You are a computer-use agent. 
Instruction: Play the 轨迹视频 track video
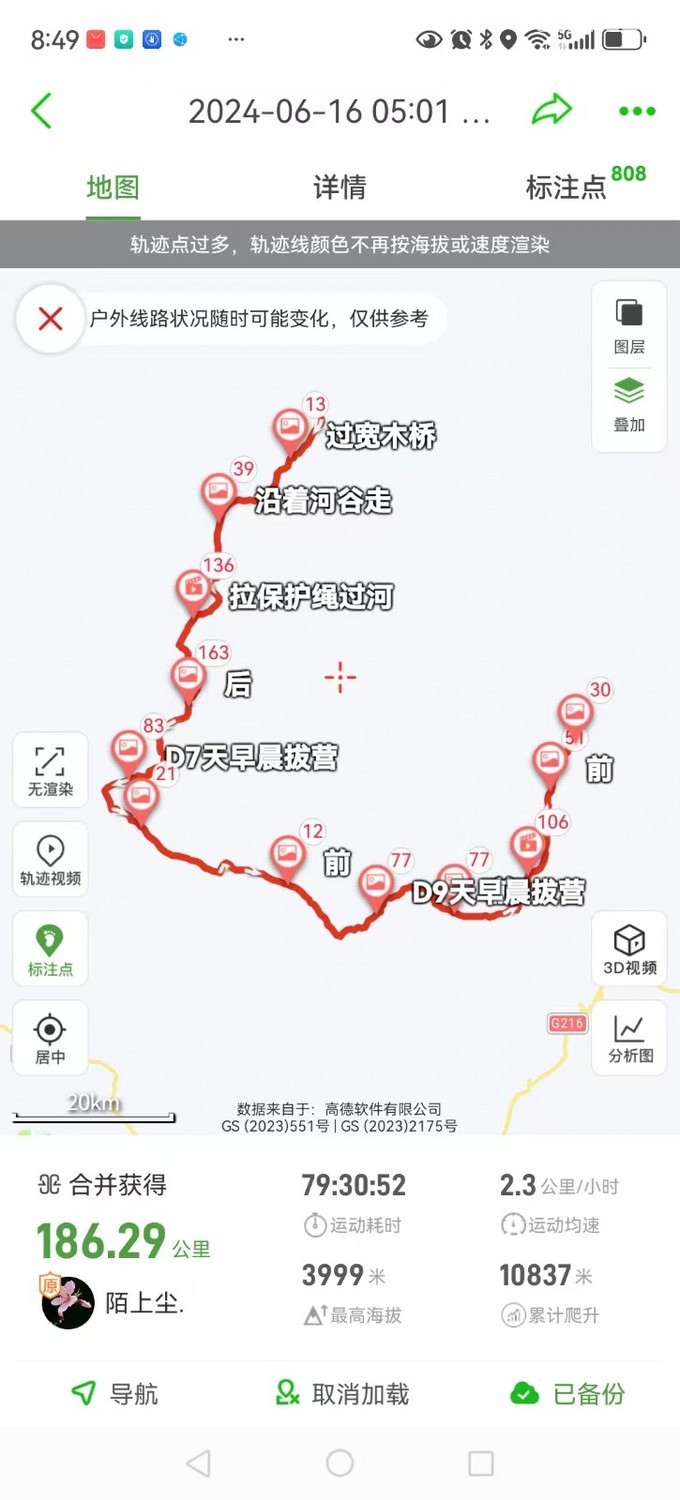(x=50, y=860)
